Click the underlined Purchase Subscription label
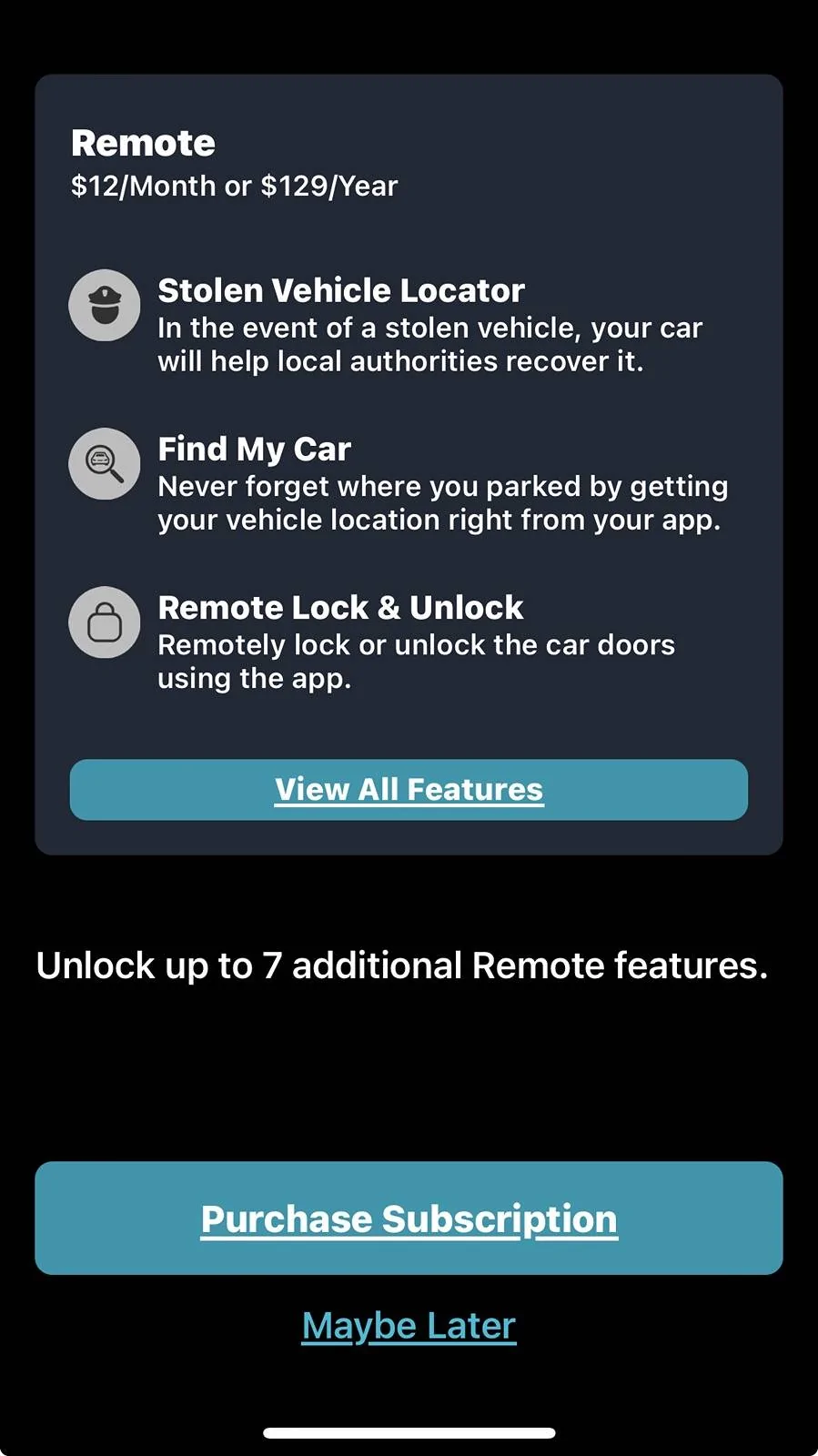 409,1218
